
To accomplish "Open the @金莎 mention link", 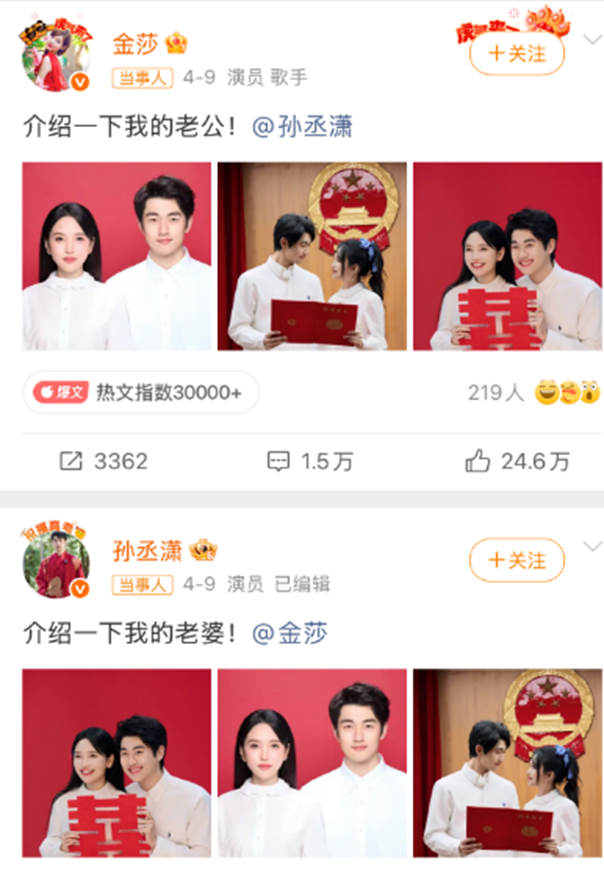I will (x=290, y=633).
